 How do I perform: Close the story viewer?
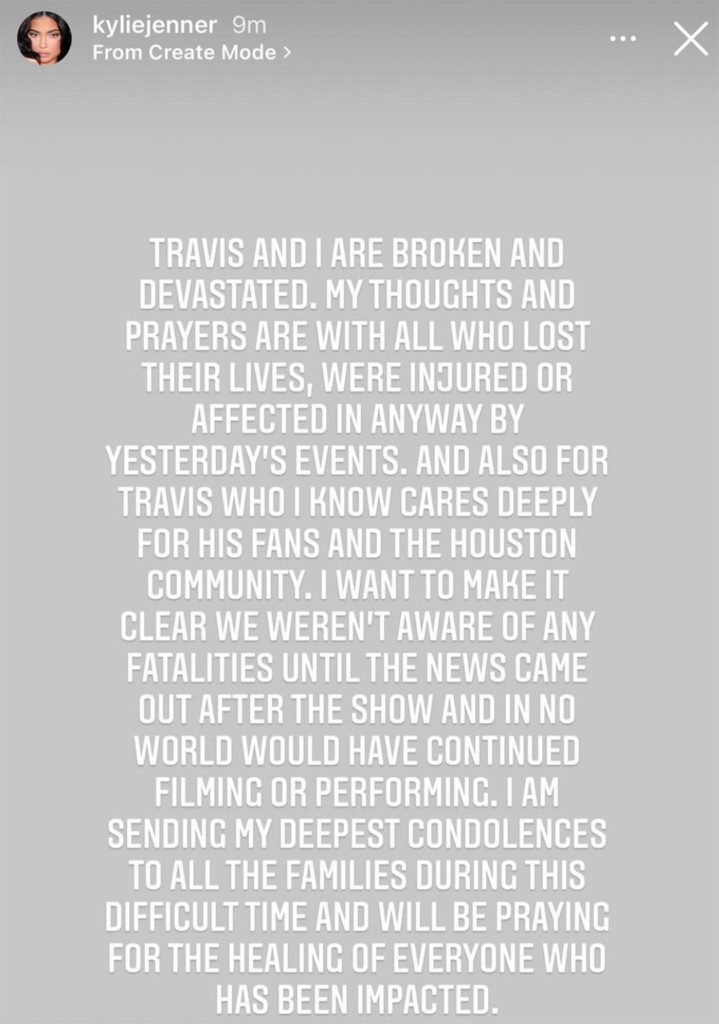point(691,38)
